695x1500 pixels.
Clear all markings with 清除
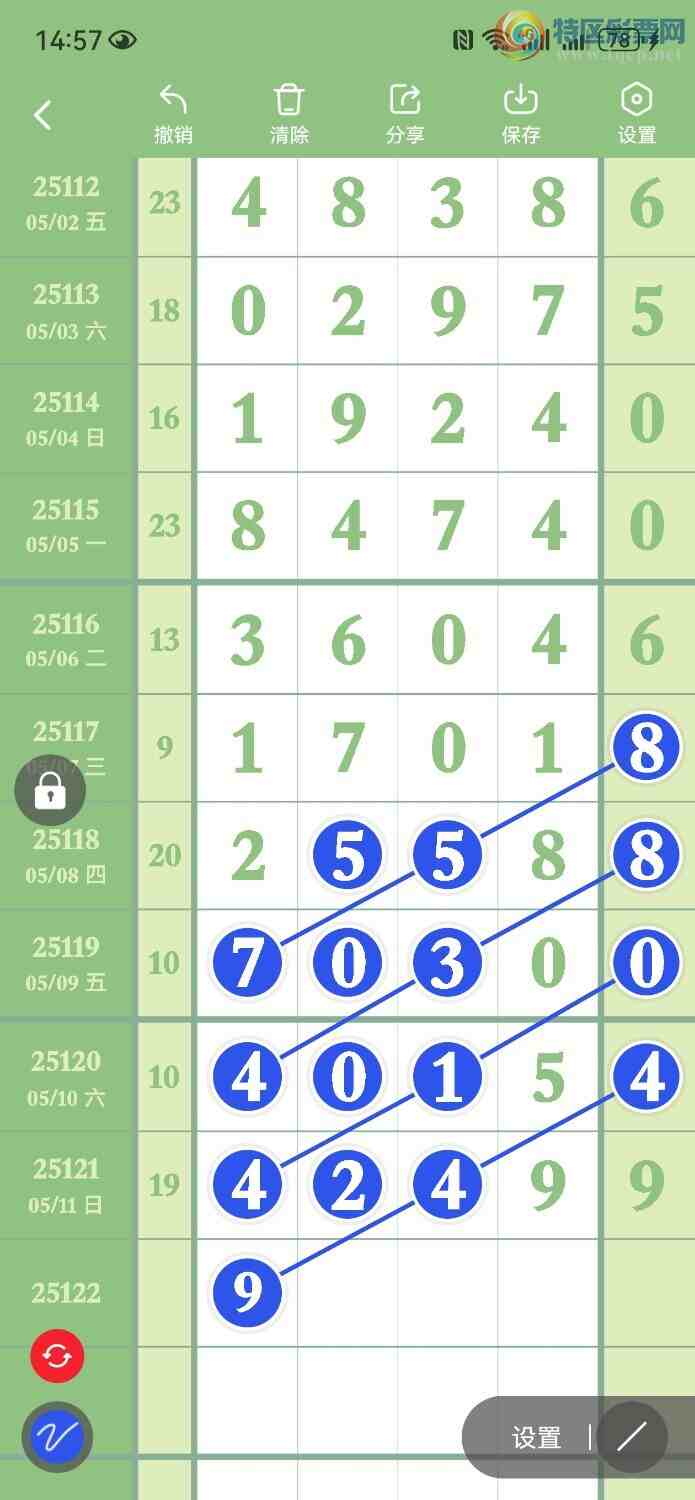[x=289, y=114]
